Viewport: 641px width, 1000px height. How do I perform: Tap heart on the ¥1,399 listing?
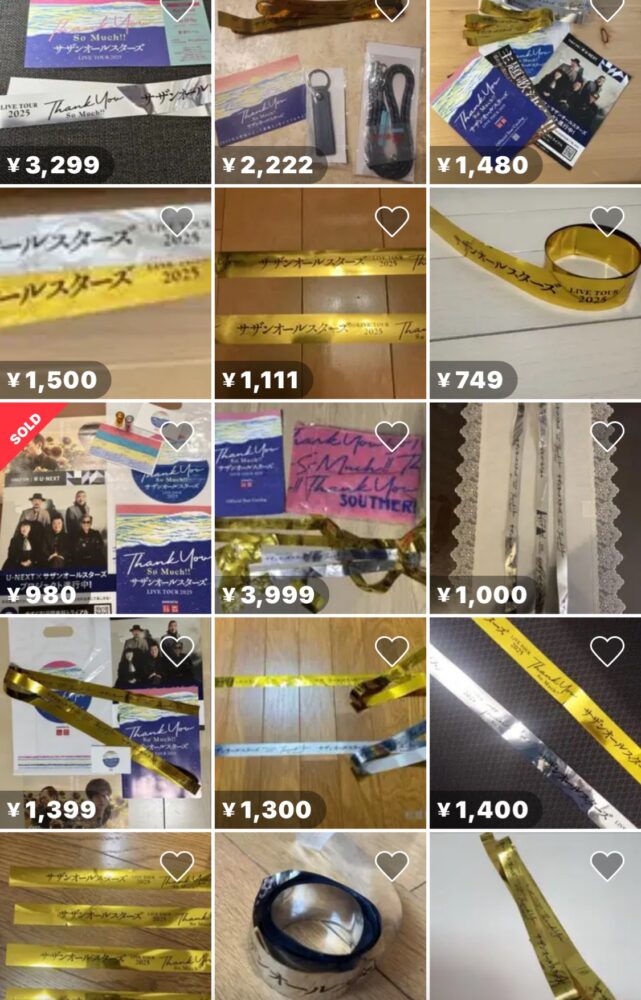(177, 651)
